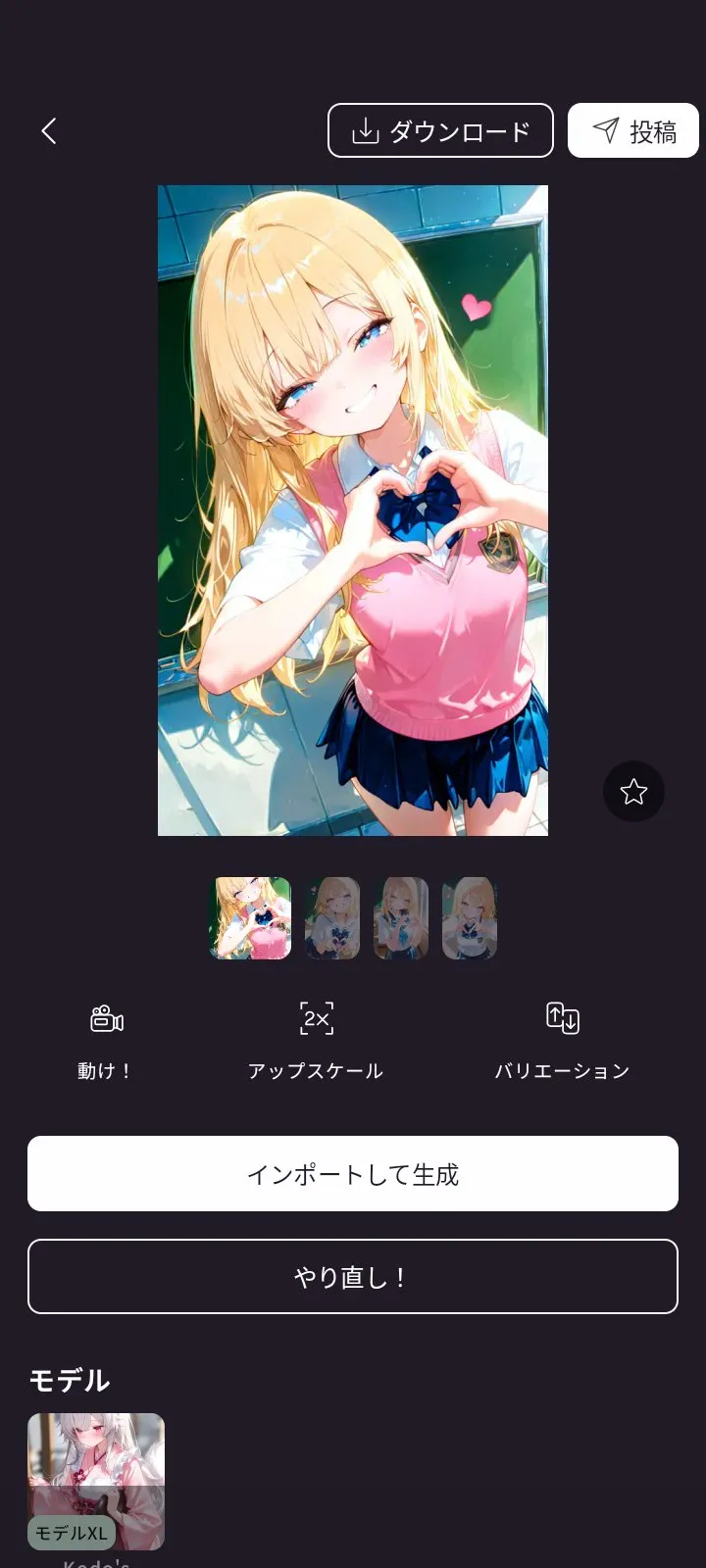Post the image with 投稿

point(632,130)
